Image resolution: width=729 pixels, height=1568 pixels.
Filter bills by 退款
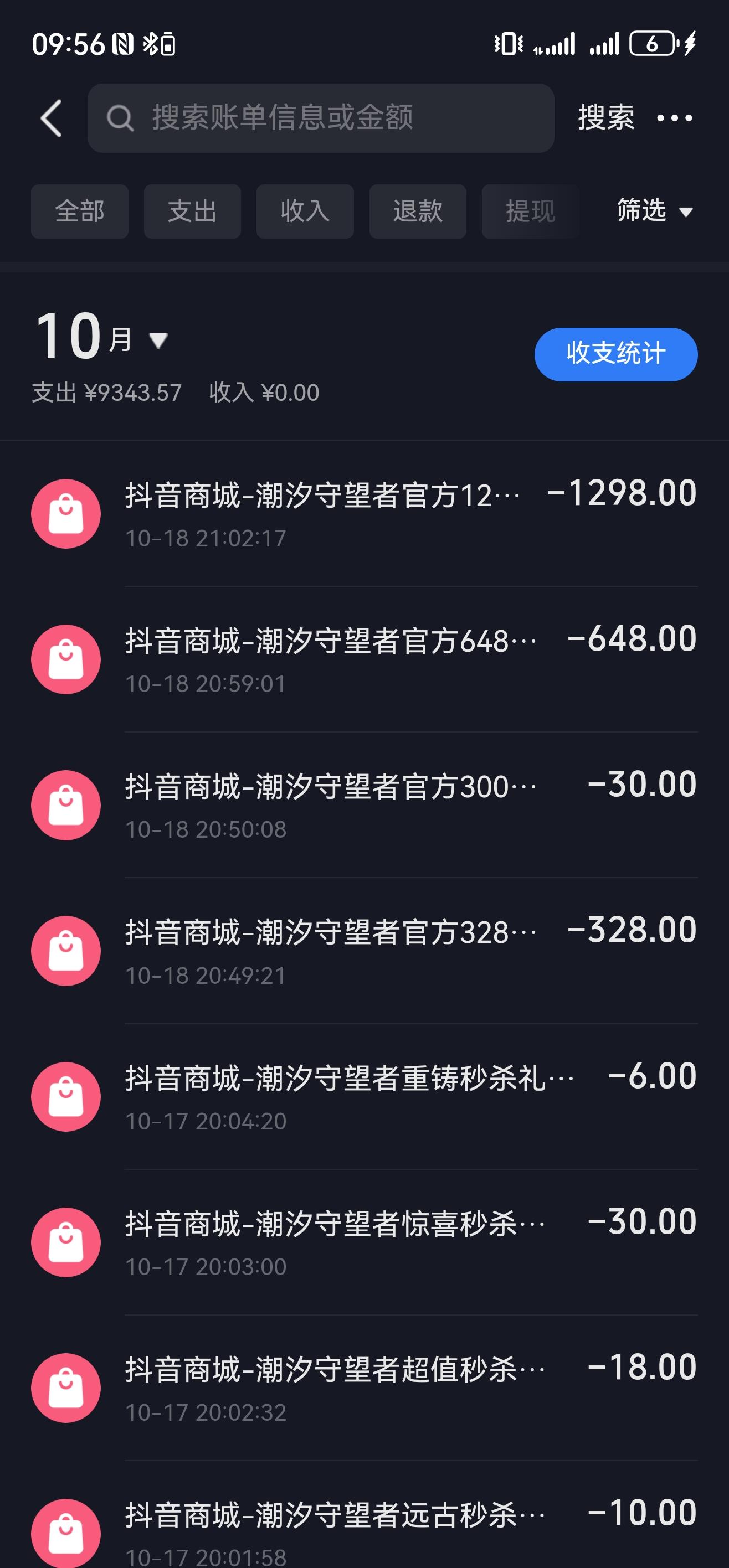point(418,211)
